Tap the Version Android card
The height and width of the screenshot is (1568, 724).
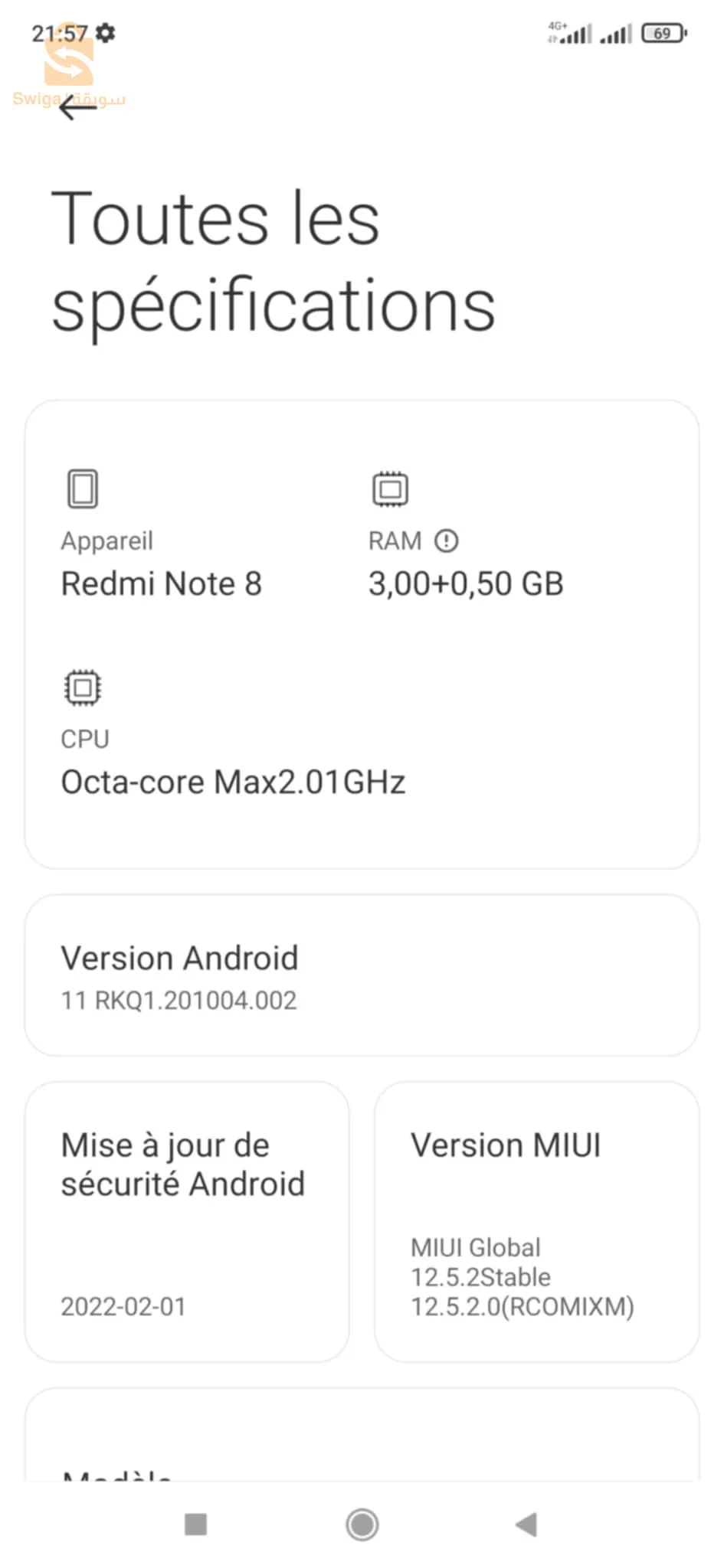(362, 975)
